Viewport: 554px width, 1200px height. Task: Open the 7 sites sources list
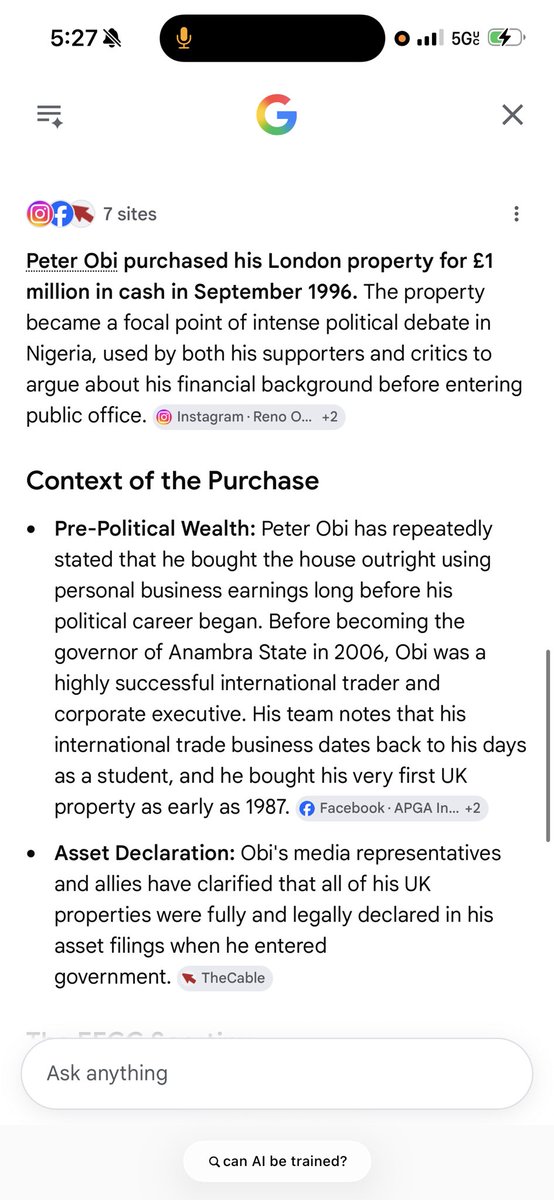(91, 213)
